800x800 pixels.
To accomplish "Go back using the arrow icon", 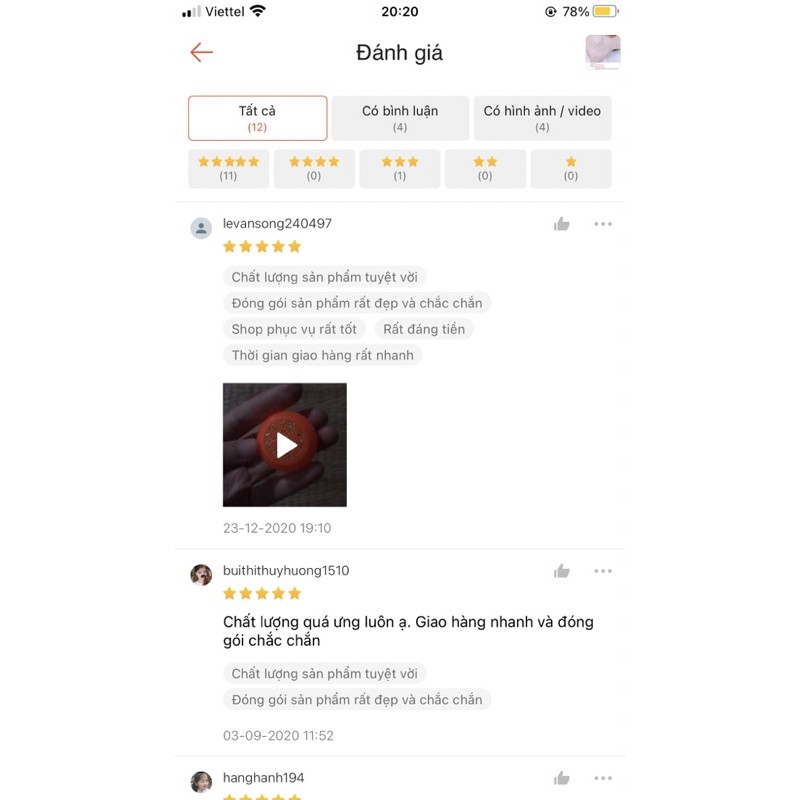I will (x=202, y=52).
